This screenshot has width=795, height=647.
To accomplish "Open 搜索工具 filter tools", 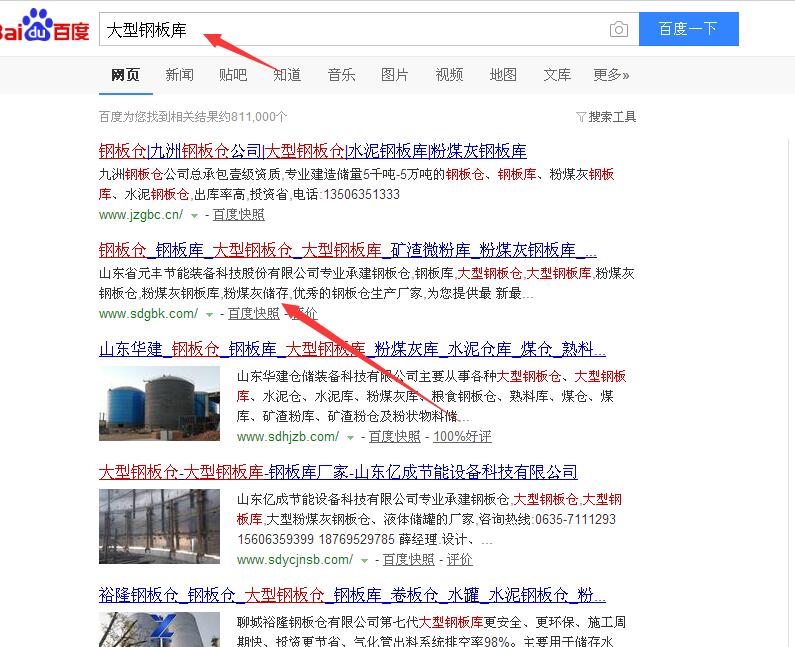I will point(606,117).
